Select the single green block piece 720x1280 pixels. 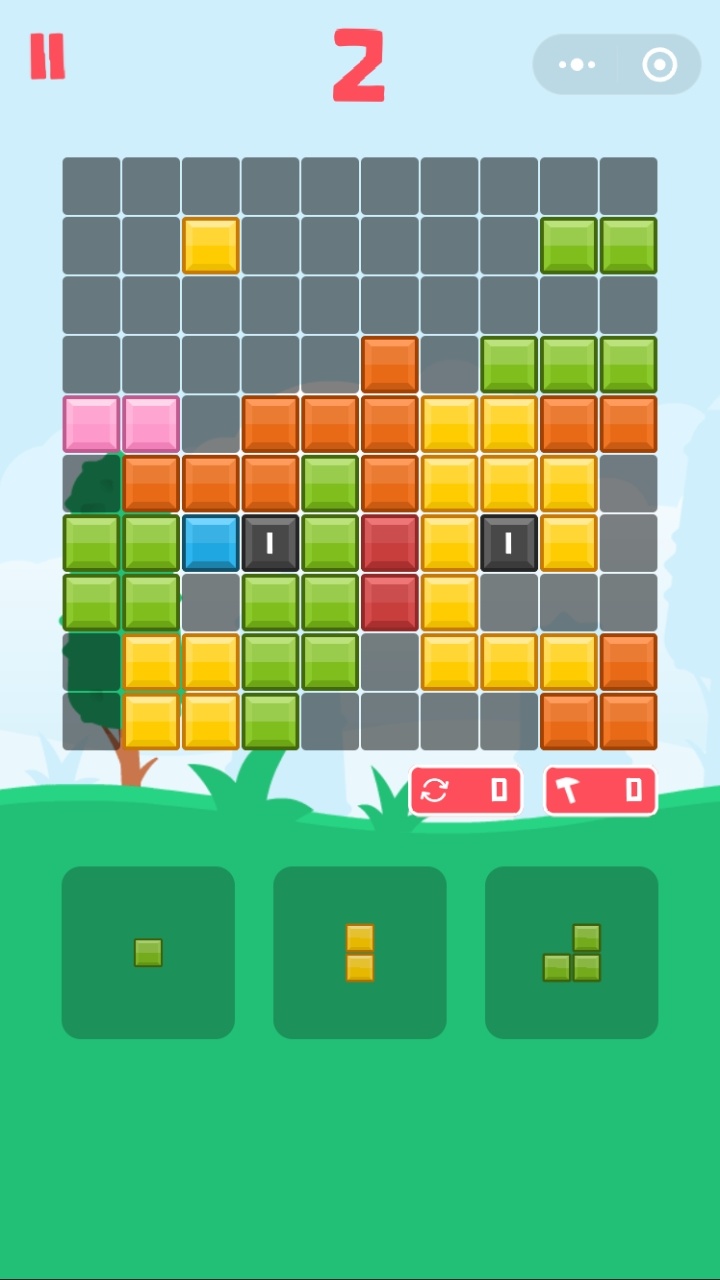[148, 952]
